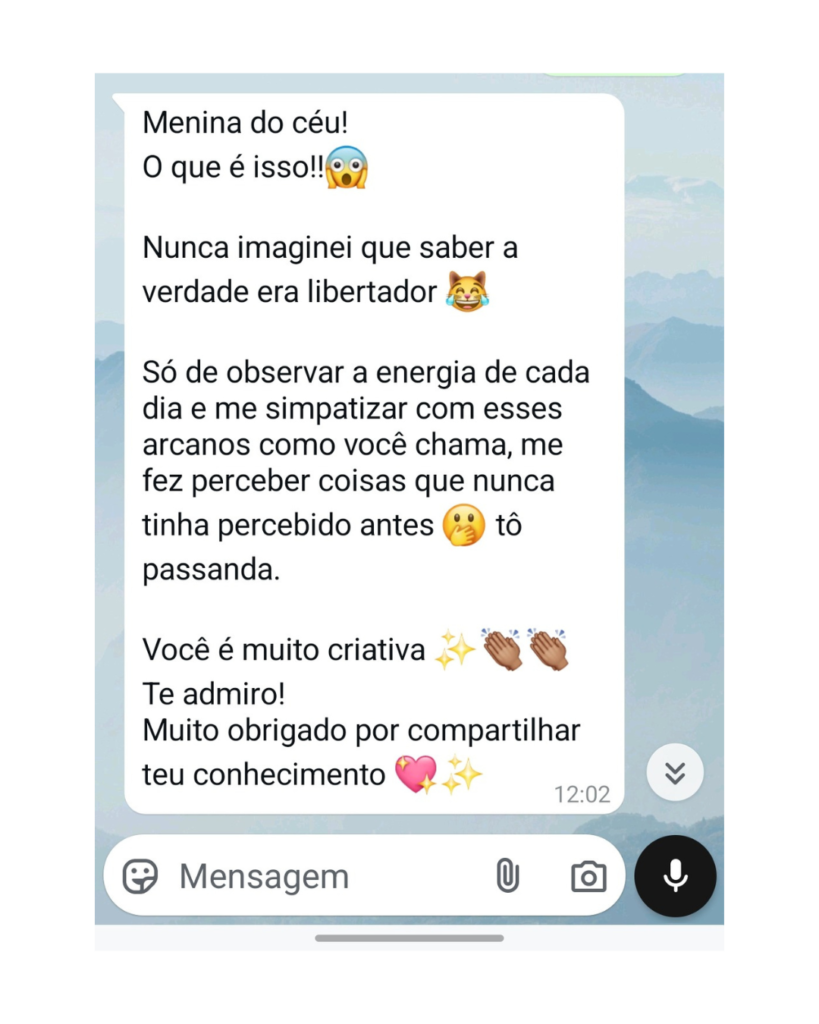The width and height of the screenshot is (819, 1024).
Task: Open the sticker and emoji picker
Action: tap(140, 877)
